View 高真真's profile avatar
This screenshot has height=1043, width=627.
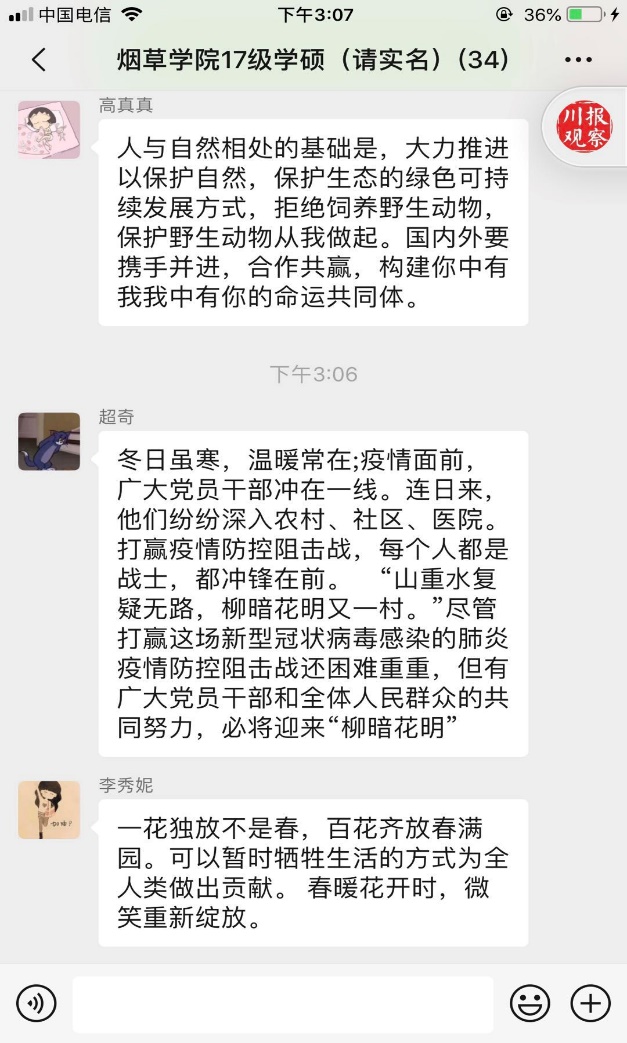pyautogui.click(x=49, y=129)
